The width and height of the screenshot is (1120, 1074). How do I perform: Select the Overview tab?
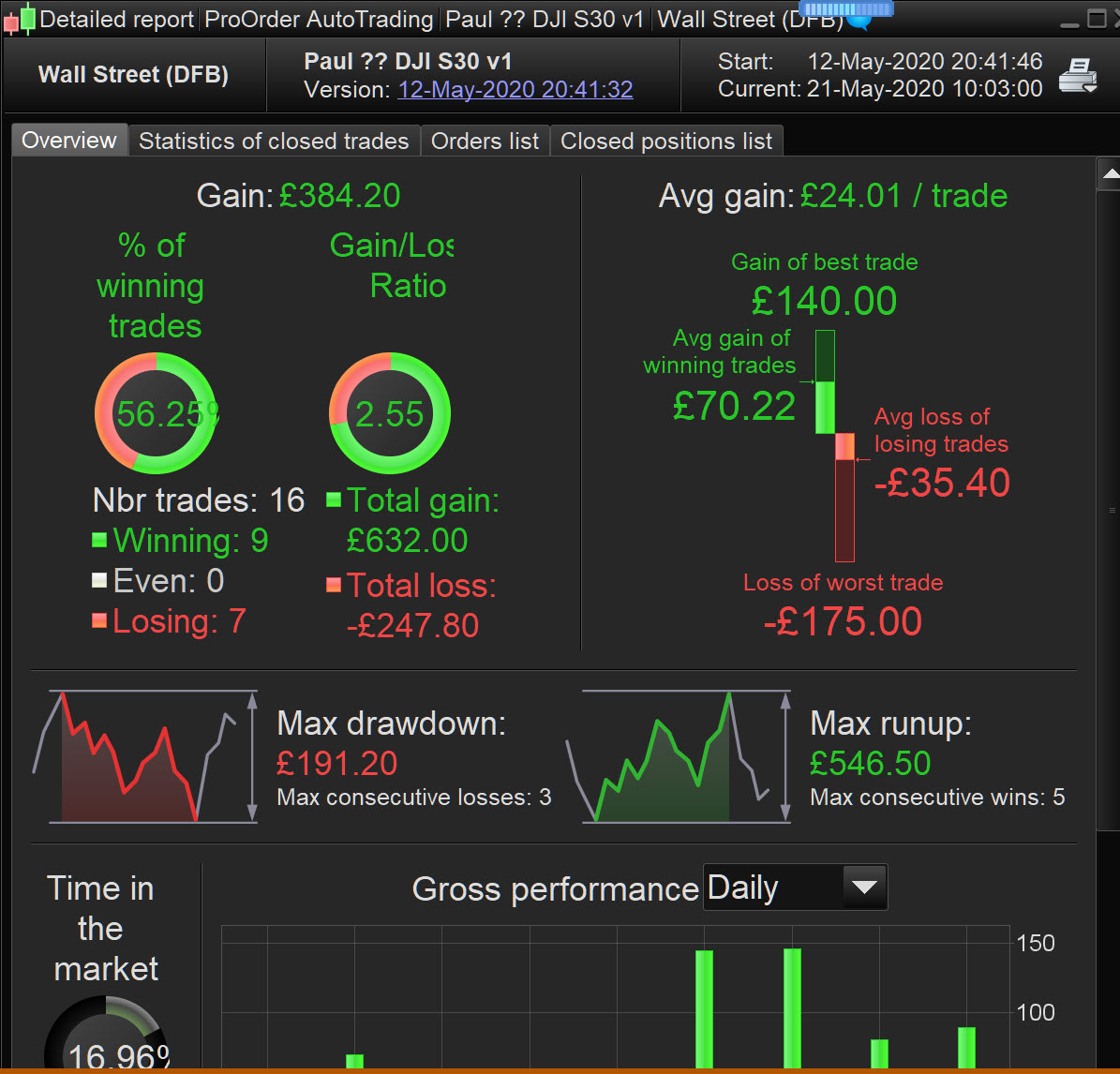pos(69,141)
